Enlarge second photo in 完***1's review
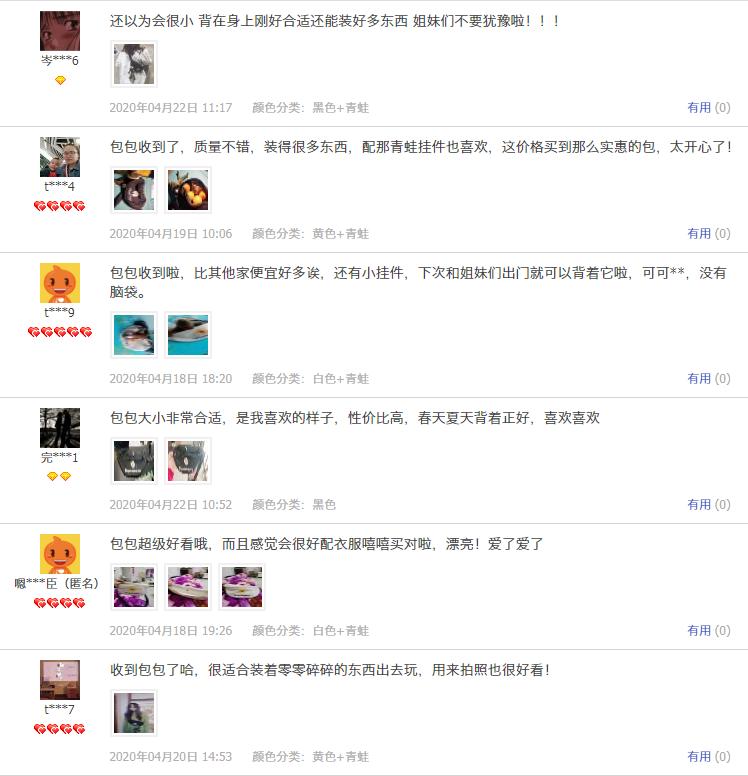 pos(188,461)
